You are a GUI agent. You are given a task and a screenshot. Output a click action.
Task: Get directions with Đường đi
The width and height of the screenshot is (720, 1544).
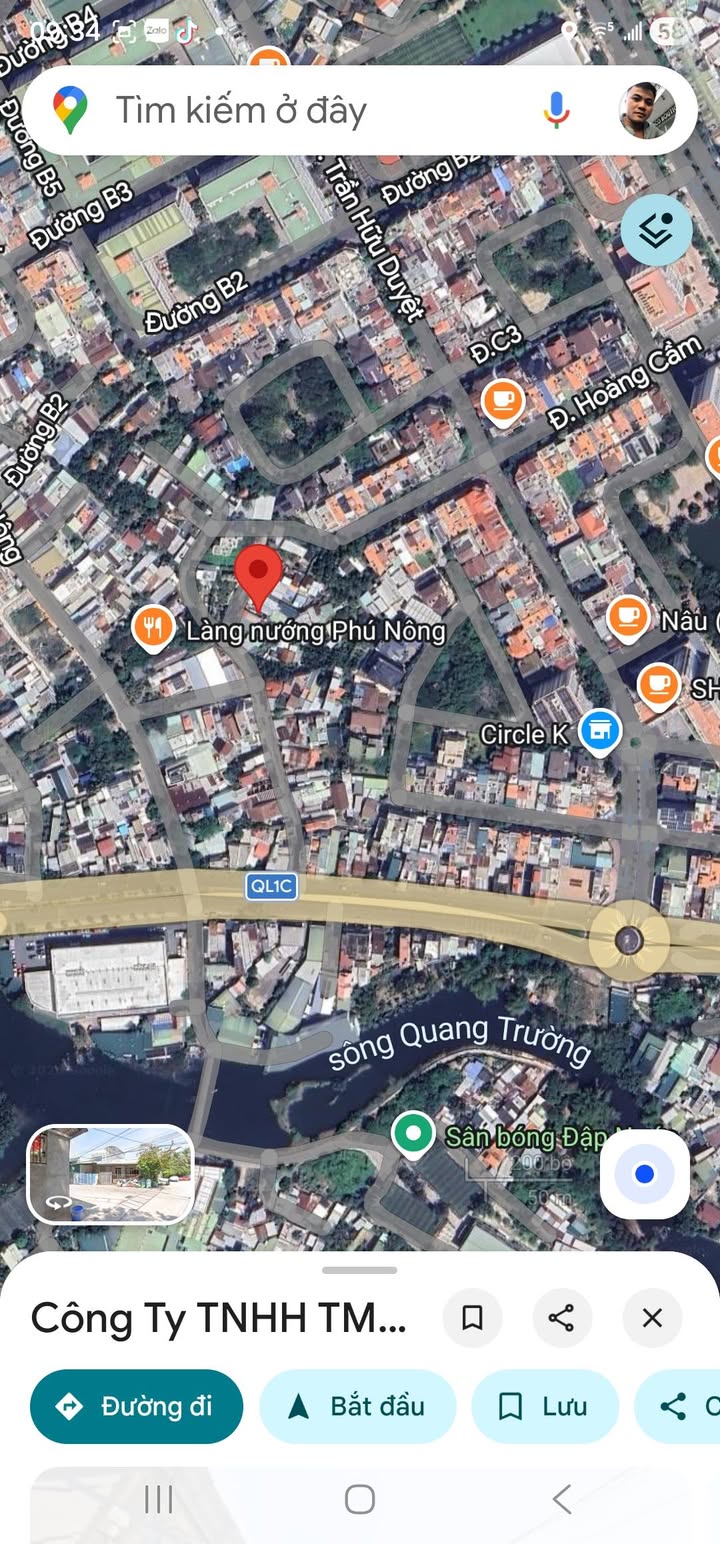136,1406
